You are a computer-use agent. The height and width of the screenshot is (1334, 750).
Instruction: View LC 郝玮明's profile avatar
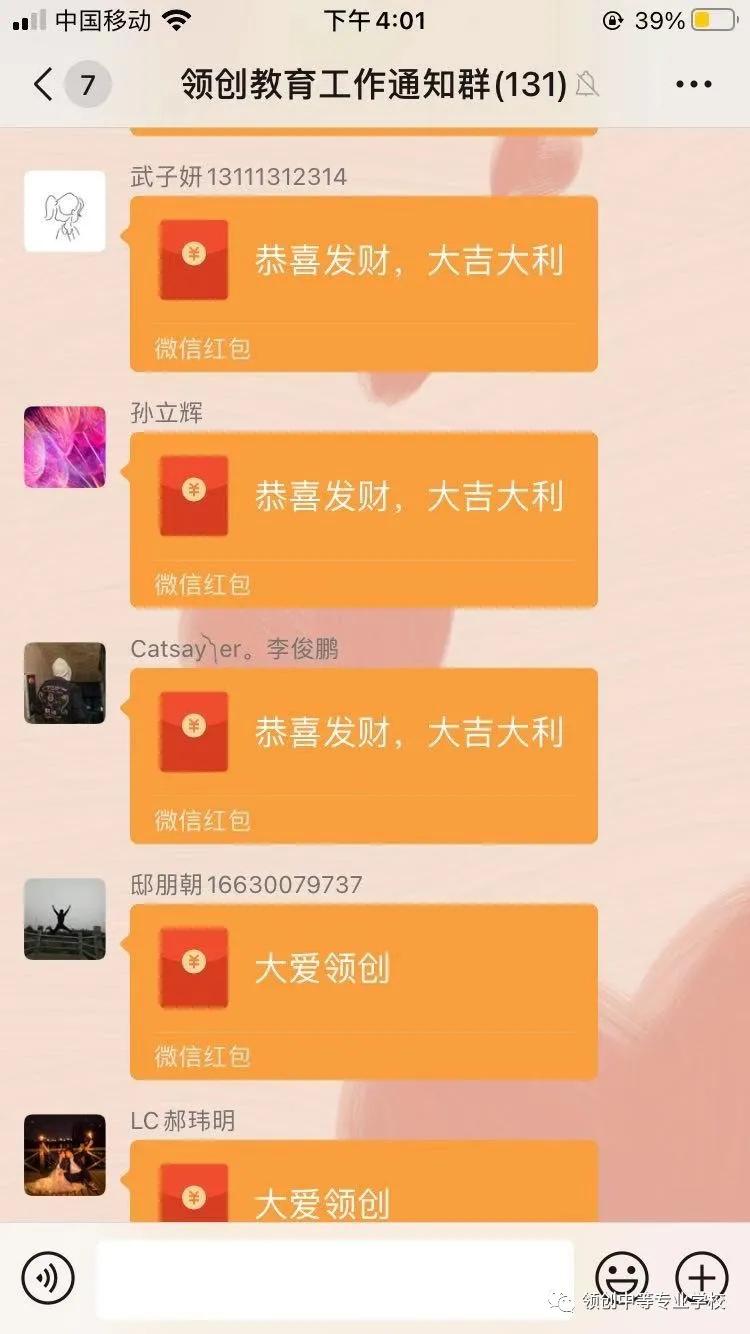click(65, 1155)
